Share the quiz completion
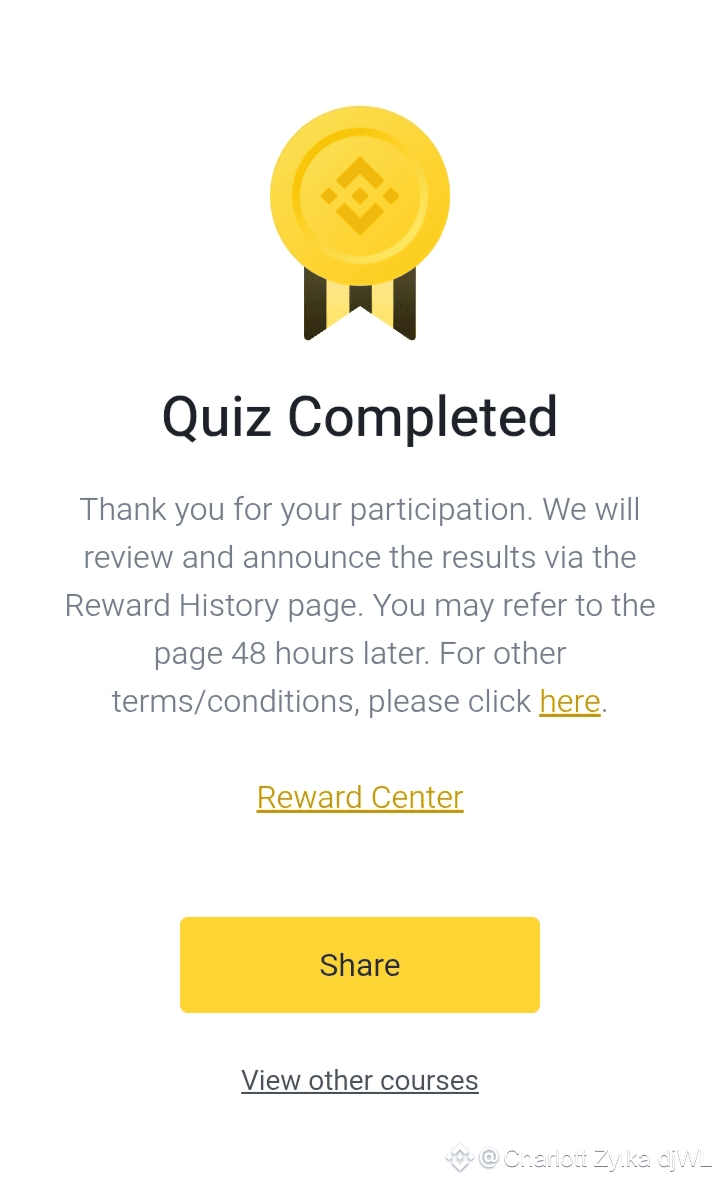The image size is (720, 1183). 360,965
